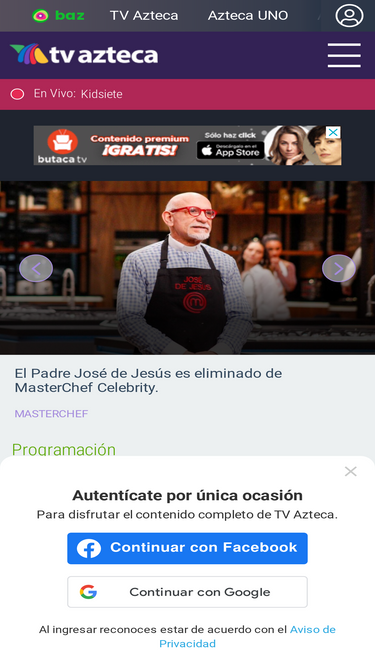Open the baz link in top bar
Screen dimensions: 375x667
point(58,16)
